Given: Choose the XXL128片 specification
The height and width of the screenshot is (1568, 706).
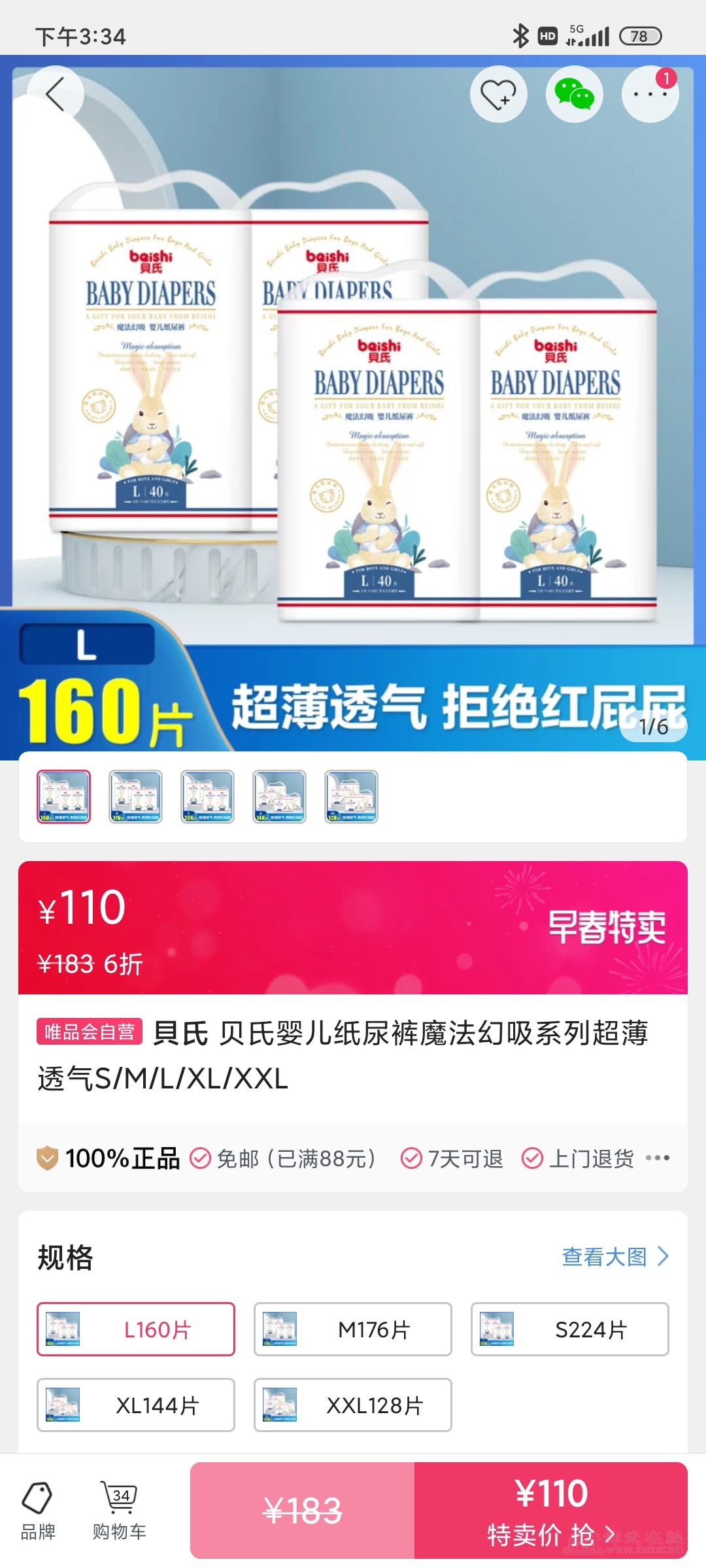Looking at the screenshot, I should [353, 1405].
